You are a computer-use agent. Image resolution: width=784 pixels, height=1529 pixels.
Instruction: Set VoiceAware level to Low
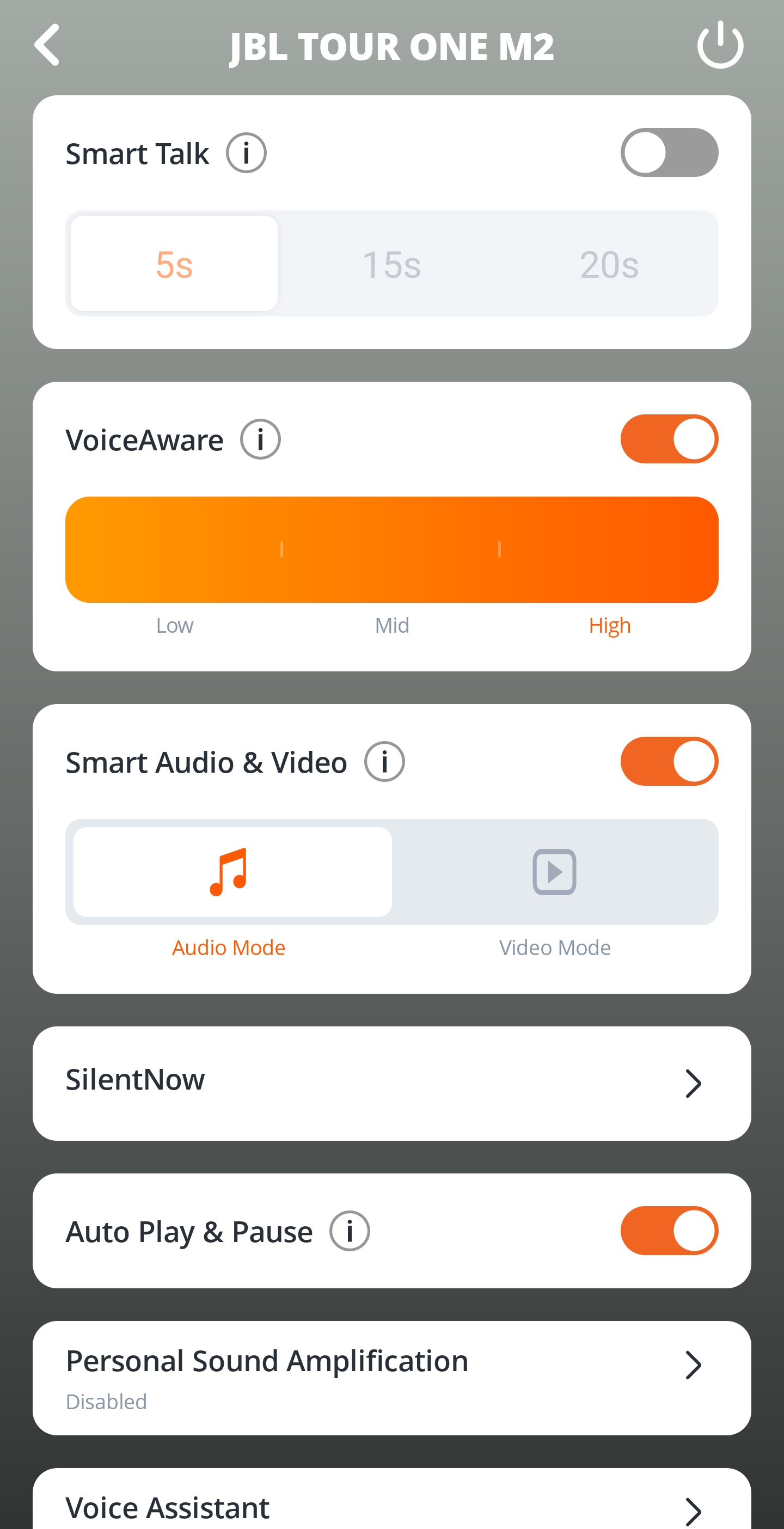click(x=174, y=549)
